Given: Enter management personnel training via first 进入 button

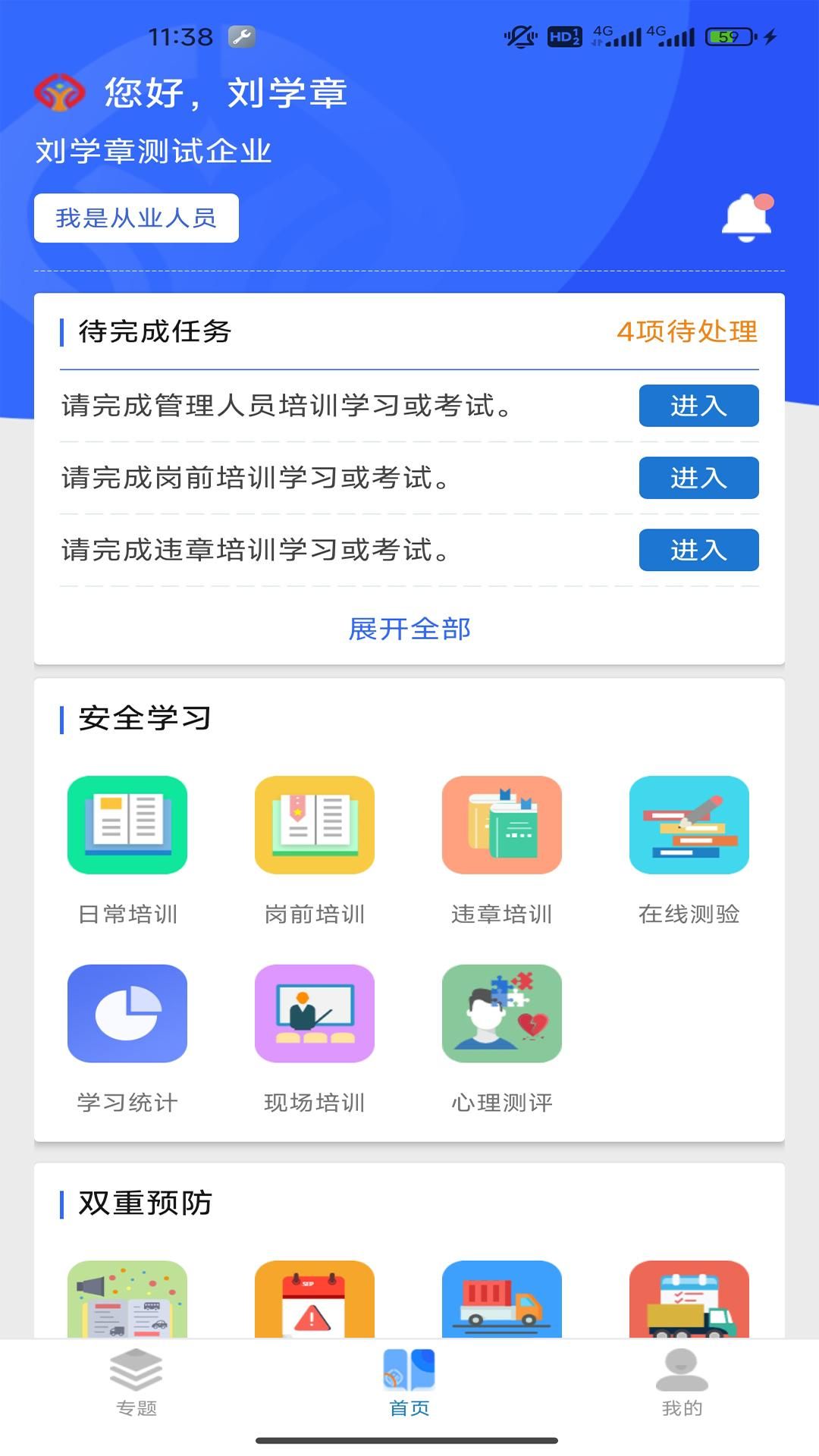Looking at the screenshot, I should 698,406.
